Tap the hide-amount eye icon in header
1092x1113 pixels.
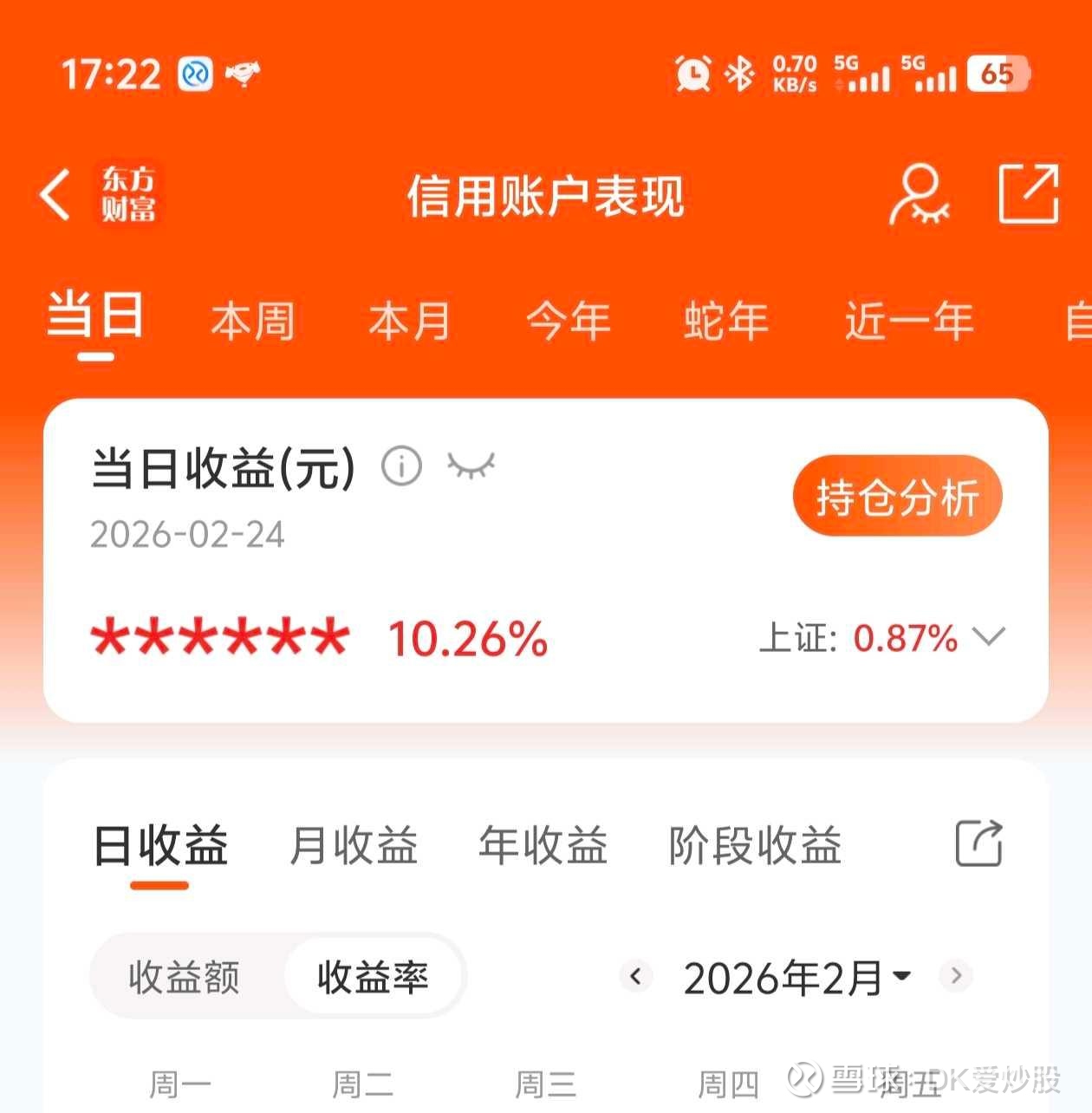[x=919, y=193]
